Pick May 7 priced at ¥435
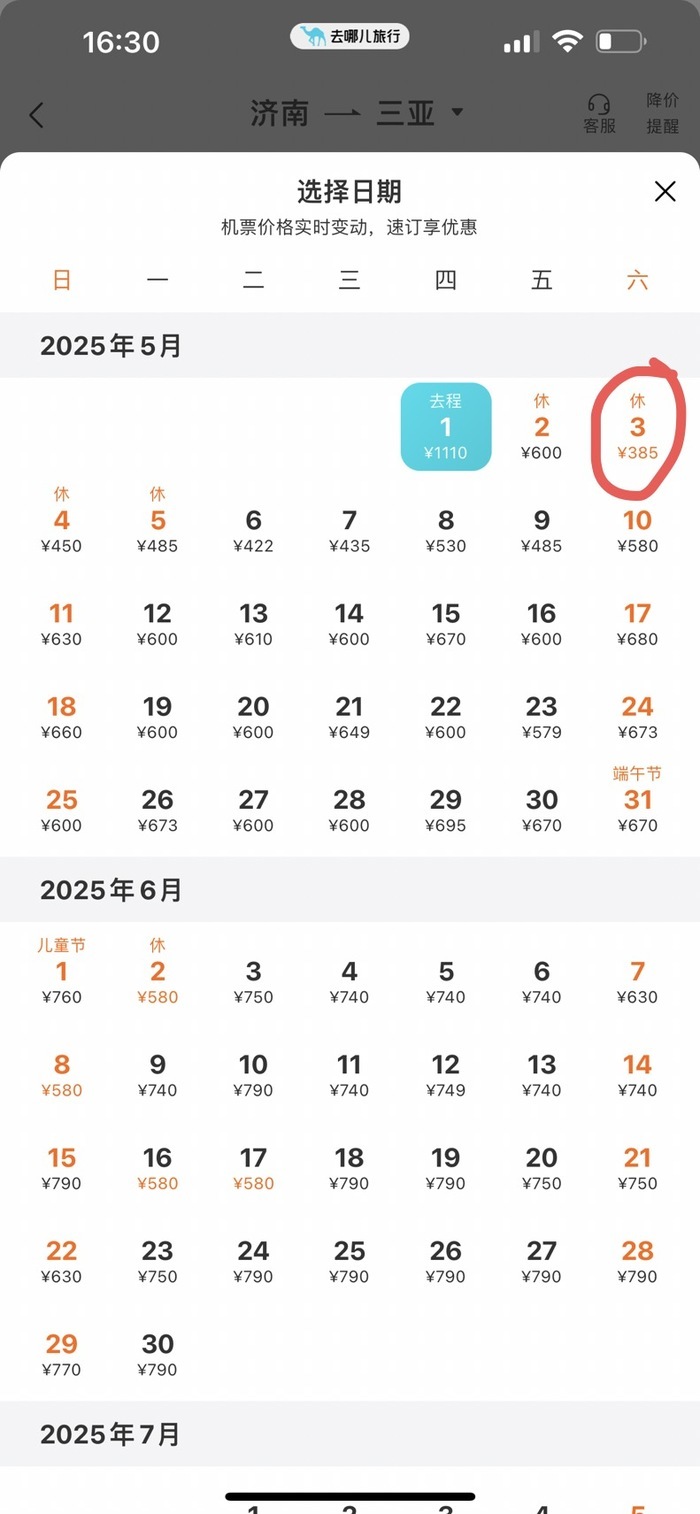This screenshot has width=700, height=1514. (x=349, y=531)
